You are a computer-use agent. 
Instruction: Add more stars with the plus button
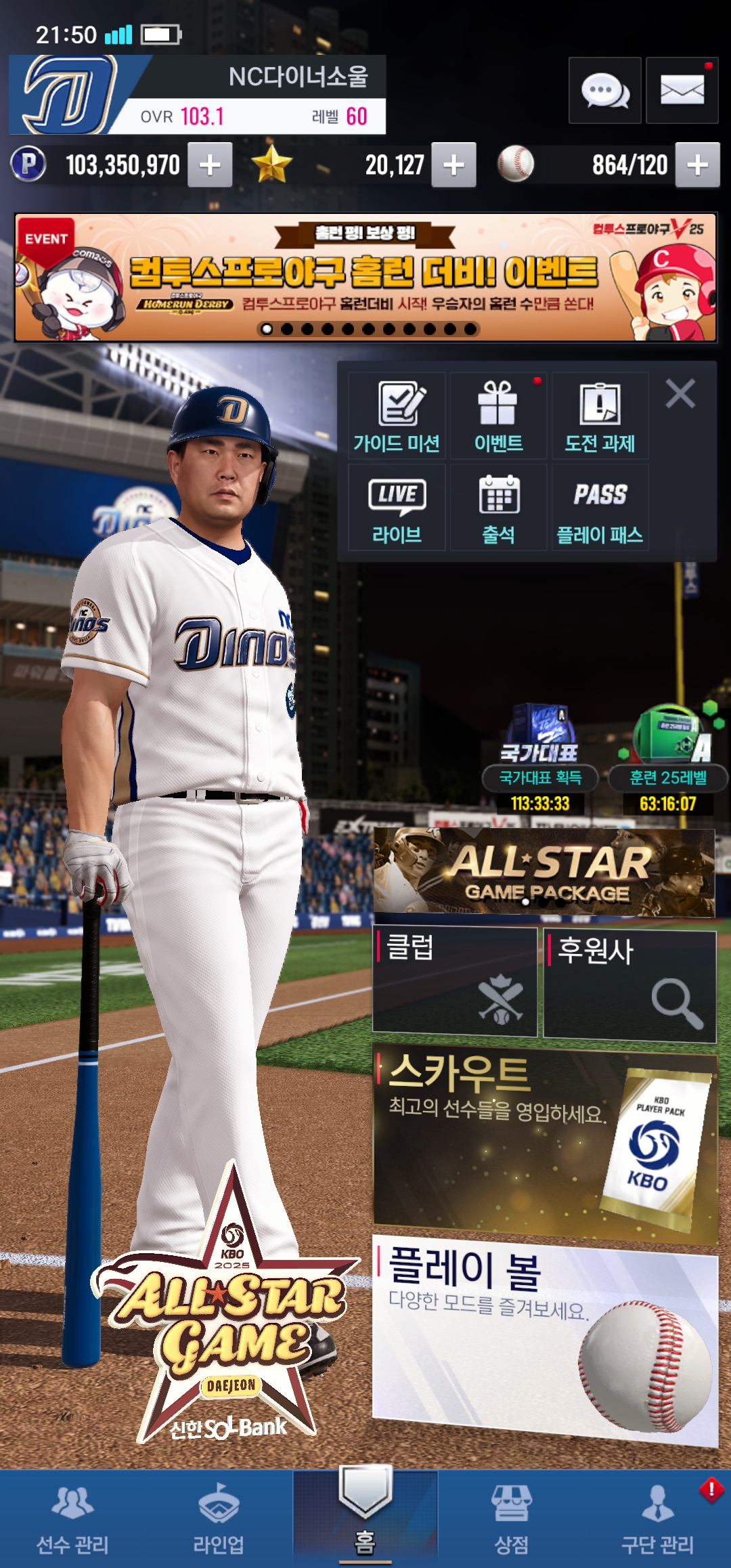(x=453, y=165)
